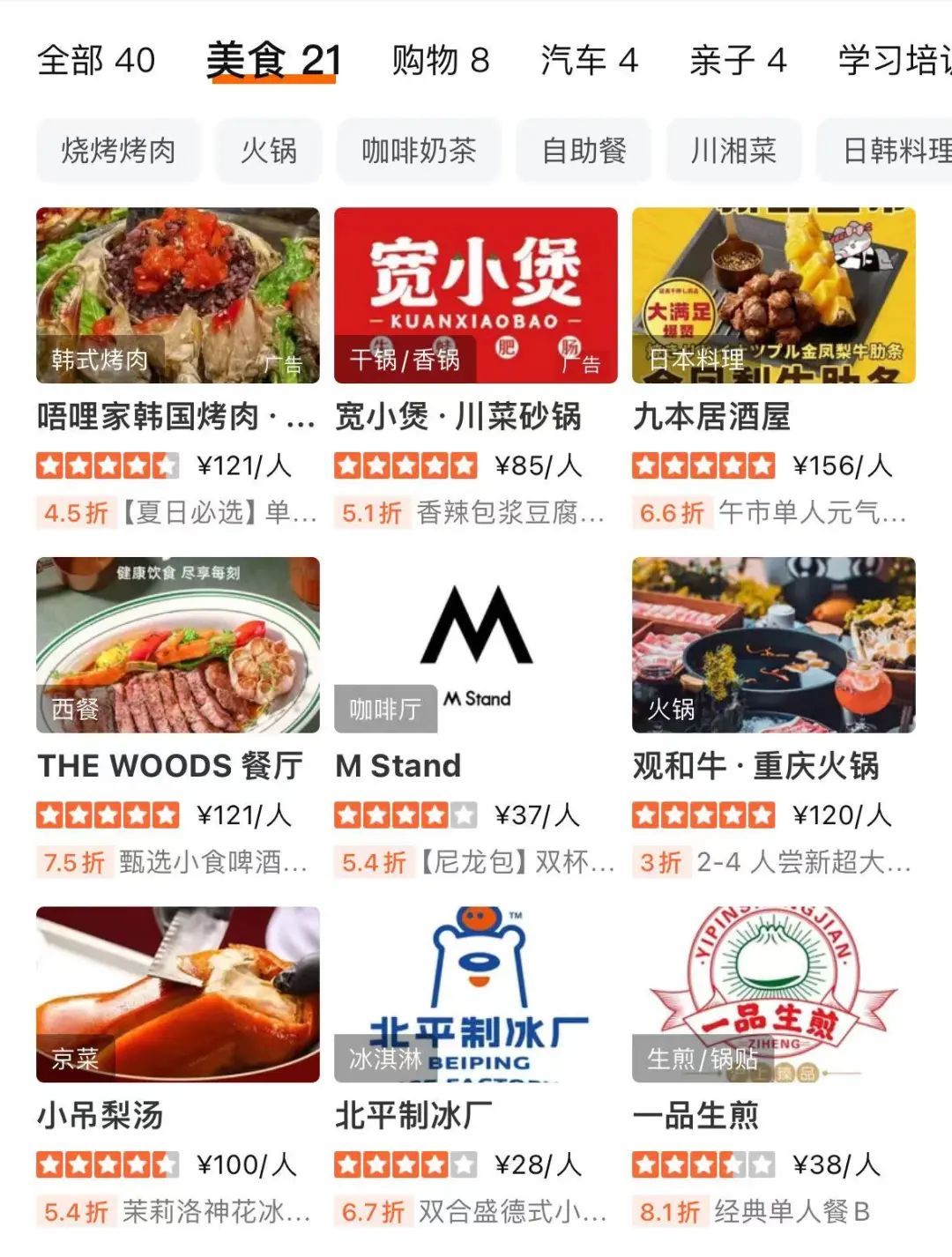Select the 购物 8 tab
952x1257 pixels.
click(x=440, y=61)
